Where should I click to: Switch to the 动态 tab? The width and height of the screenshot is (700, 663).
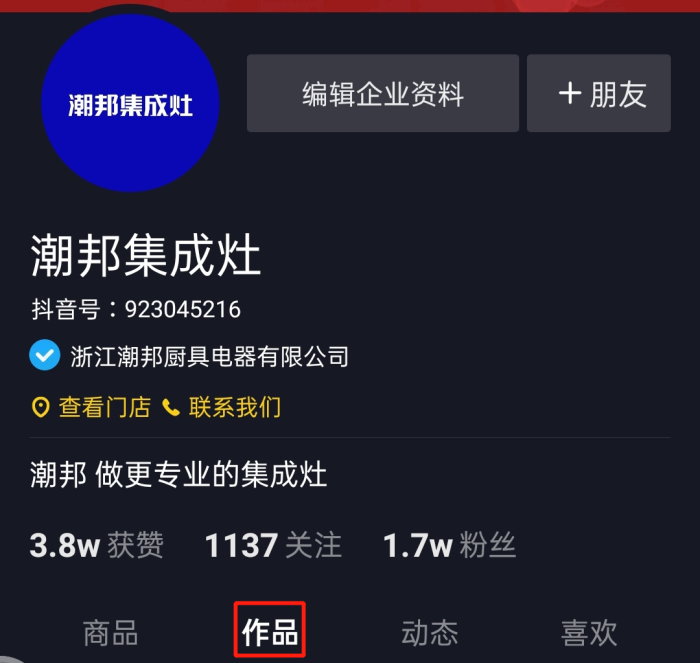pyautogui.click(x=429, y=632)
